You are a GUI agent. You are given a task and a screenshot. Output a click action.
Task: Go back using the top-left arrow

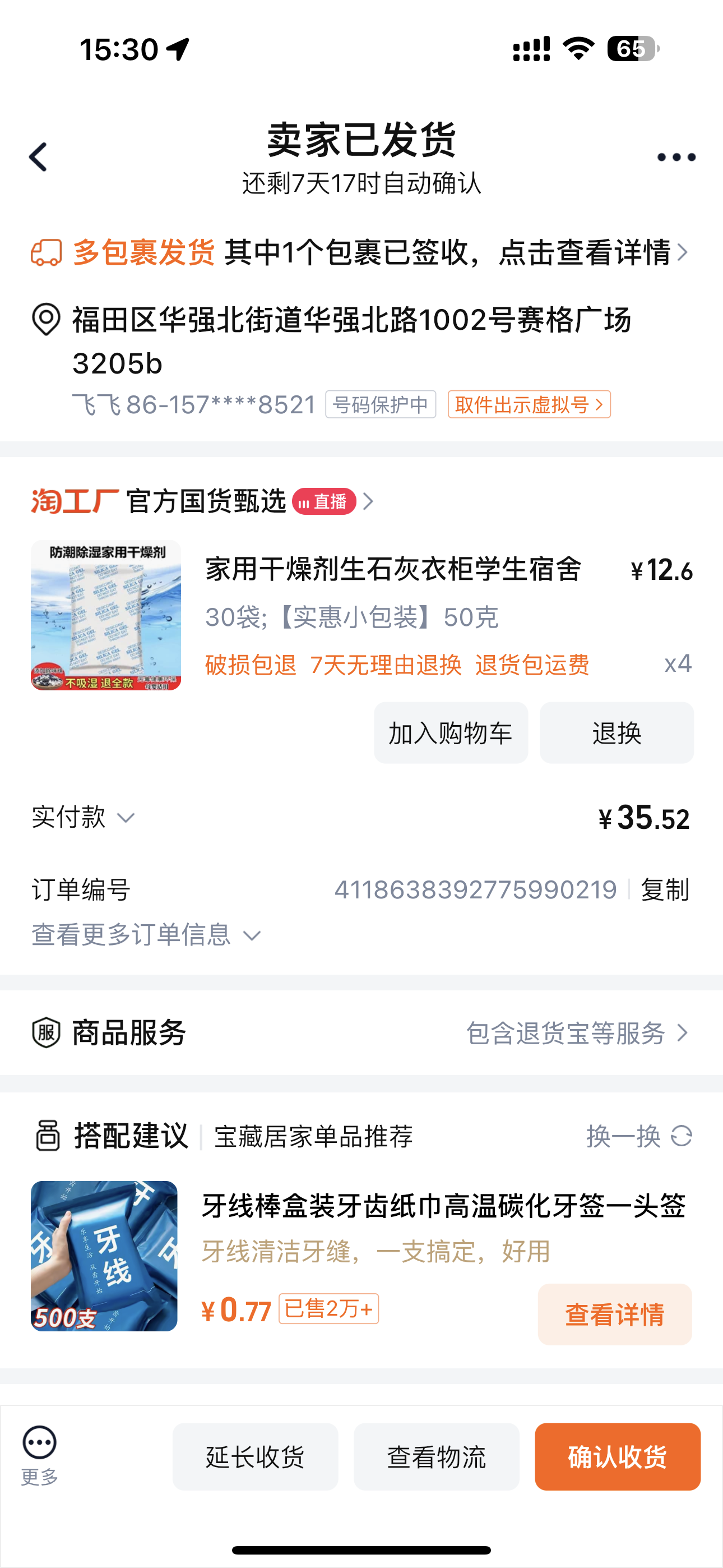38,157
